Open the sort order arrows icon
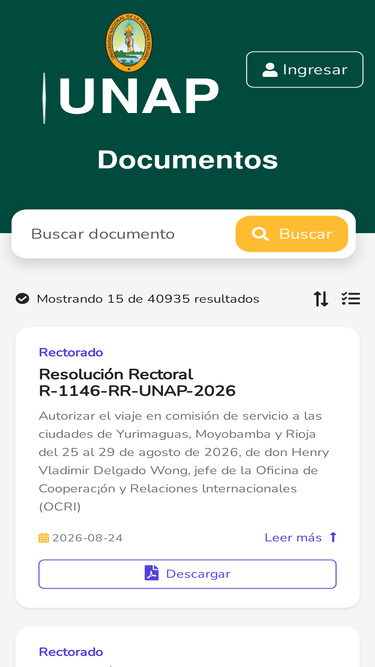Screen dimensions: 375x667 coord(321,299)
